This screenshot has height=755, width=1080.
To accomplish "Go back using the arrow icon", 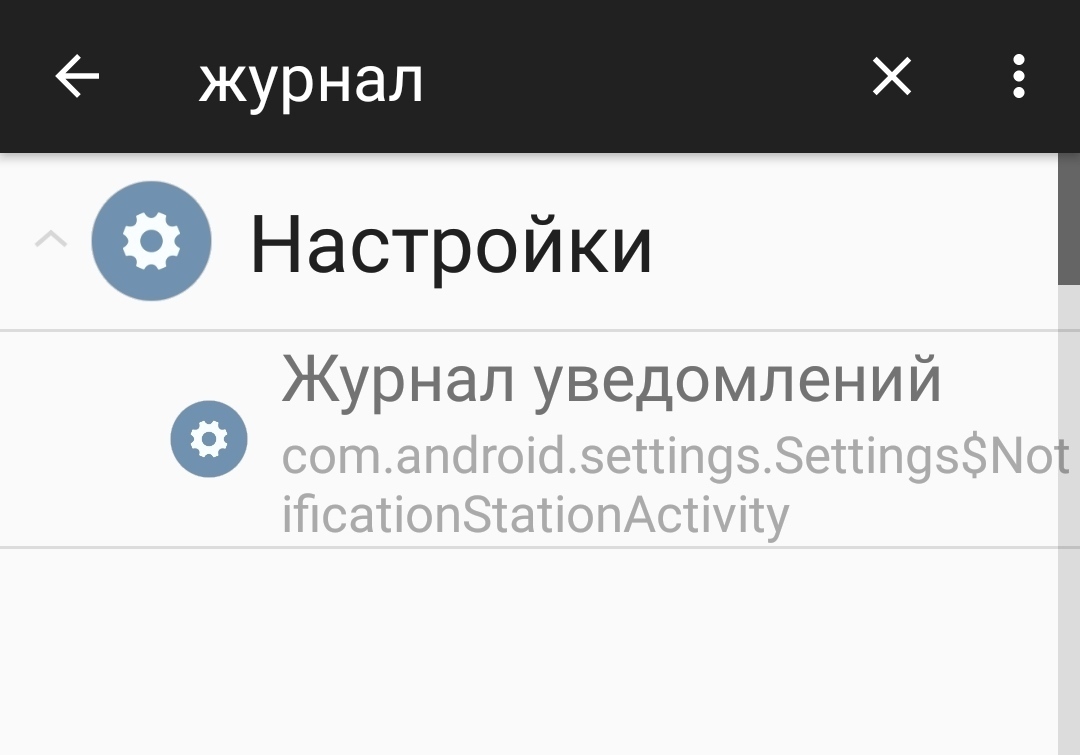I will (x=77, y=76).
